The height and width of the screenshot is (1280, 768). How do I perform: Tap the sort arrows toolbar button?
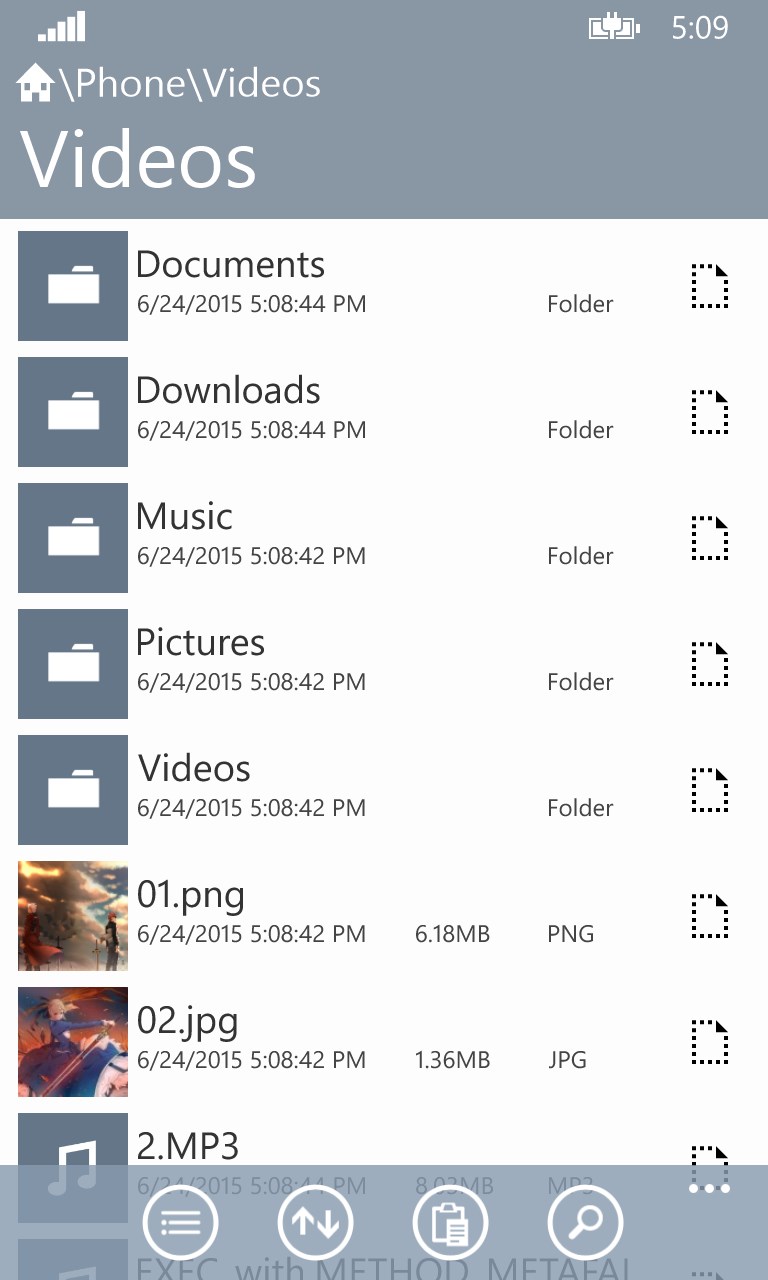point(315,1222)
